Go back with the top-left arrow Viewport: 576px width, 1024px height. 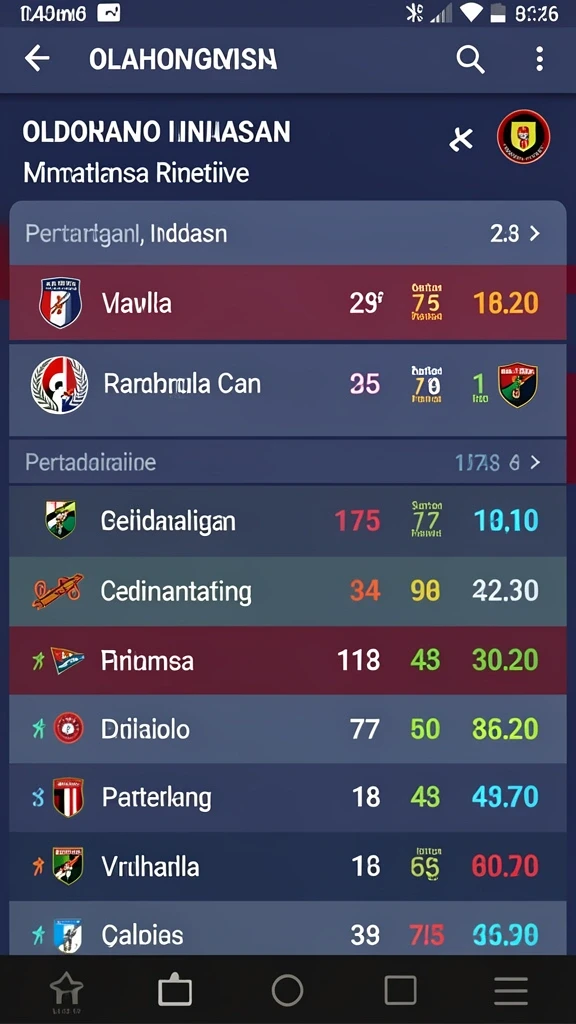pyautogui.click(x=37, y=59)
